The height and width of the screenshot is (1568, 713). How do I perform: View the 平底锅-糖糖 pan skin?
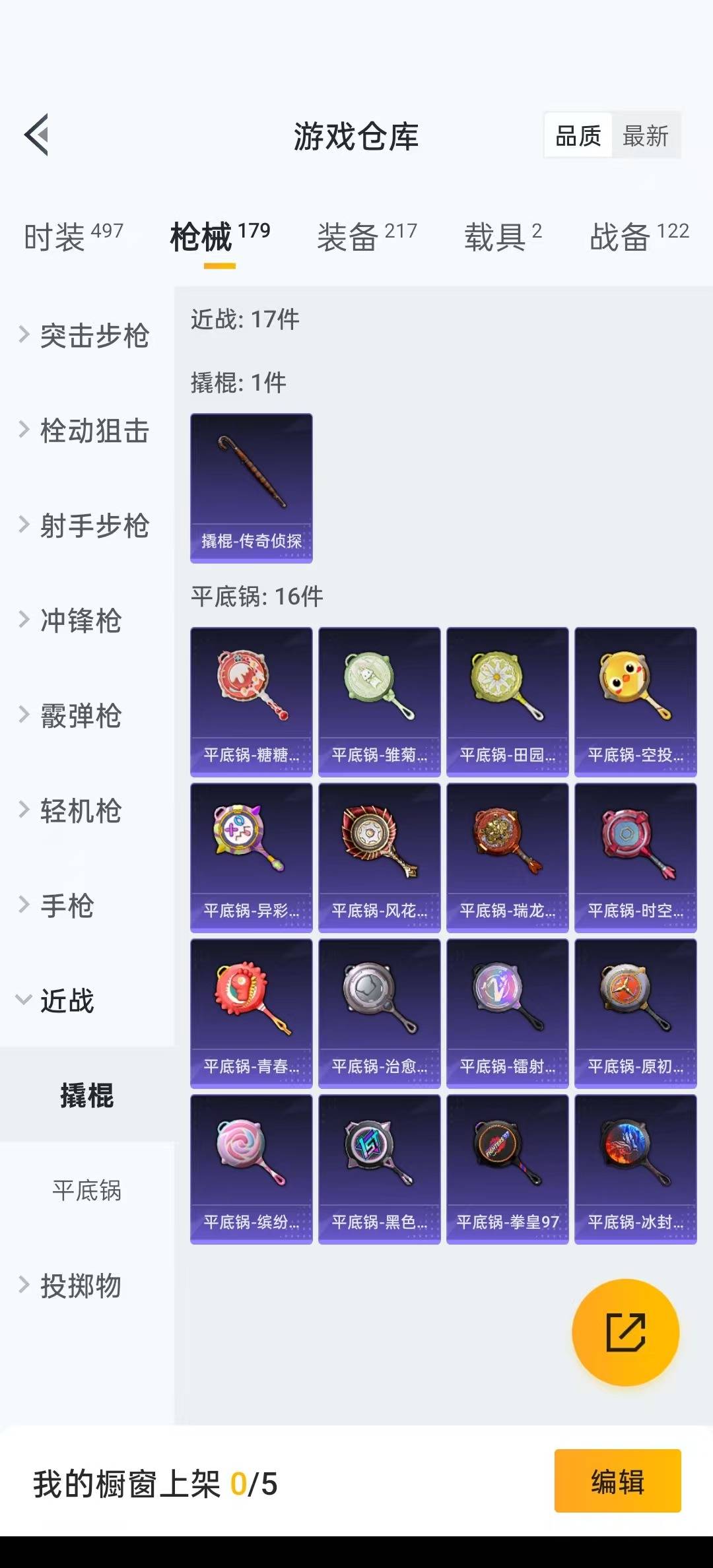(x=252, y=702)
